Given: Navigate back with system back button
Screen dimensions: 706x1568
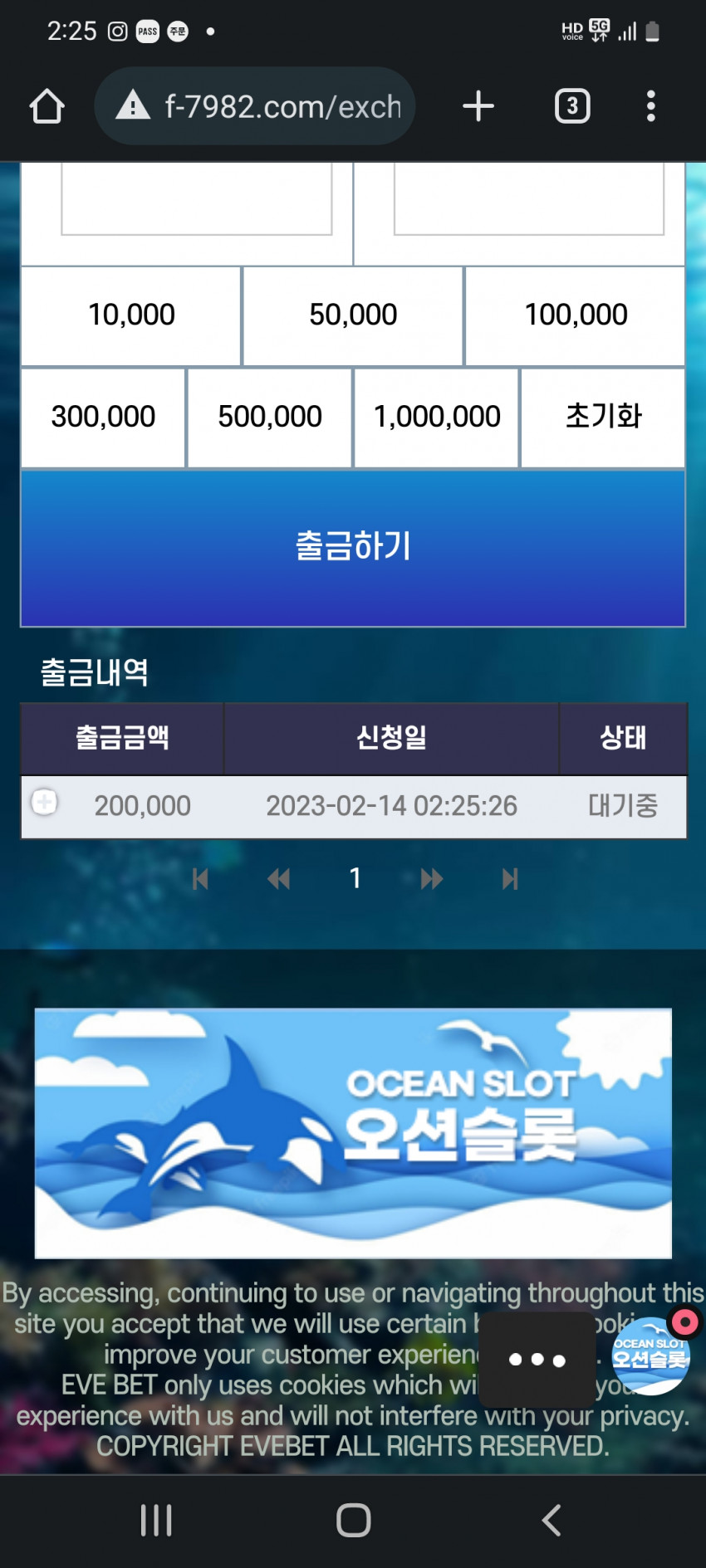Looking at the screenshot, I should tap(552, 1520).
